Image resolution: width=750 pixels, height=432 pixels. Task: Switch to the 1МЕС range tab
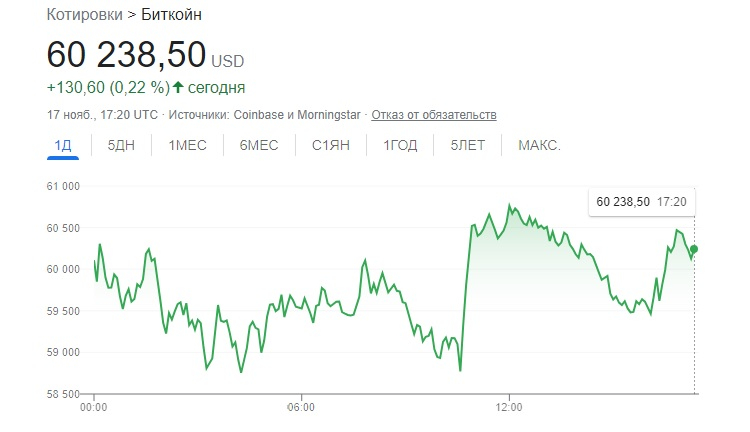(187, 145)
